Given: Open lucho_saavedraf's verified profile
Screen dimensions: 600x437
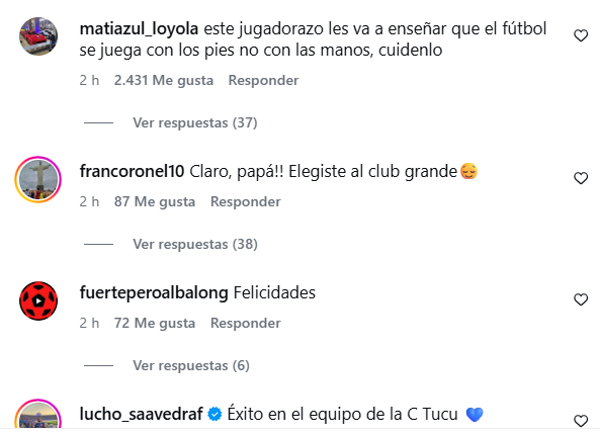Looking at the screenshot, I should click(140, 414).
